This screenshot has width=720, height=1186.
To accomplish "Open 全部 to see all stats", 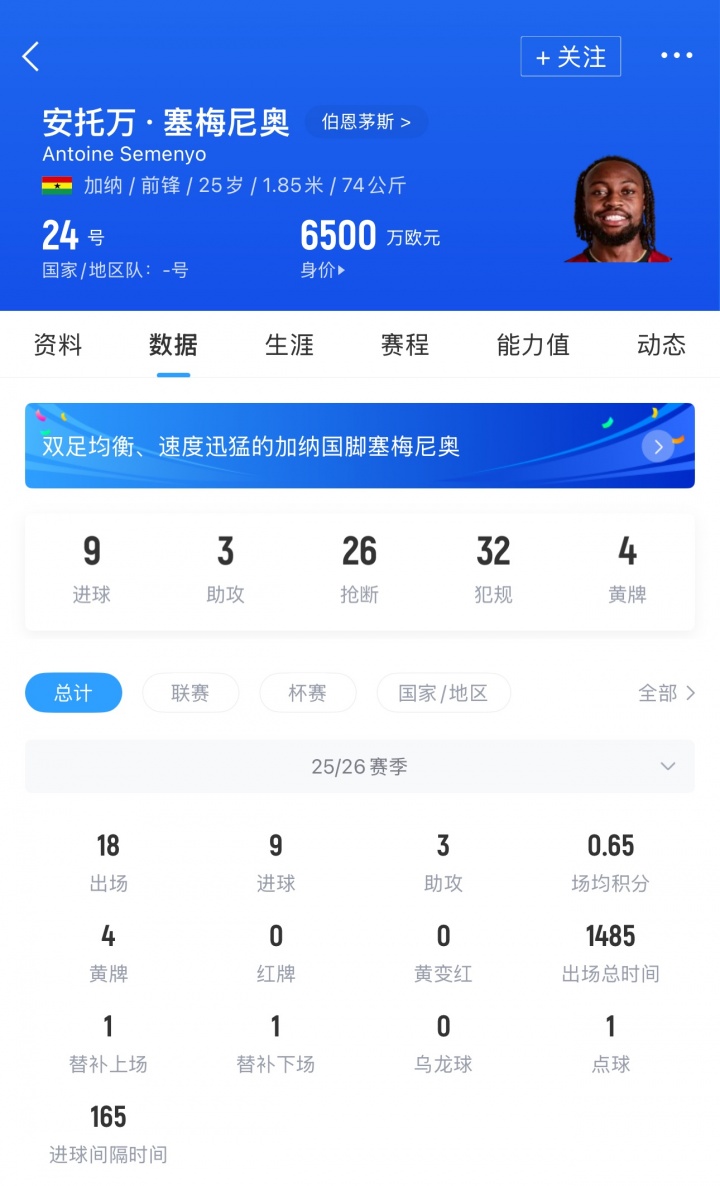I will pyautogui.click(x=666, y=693).
